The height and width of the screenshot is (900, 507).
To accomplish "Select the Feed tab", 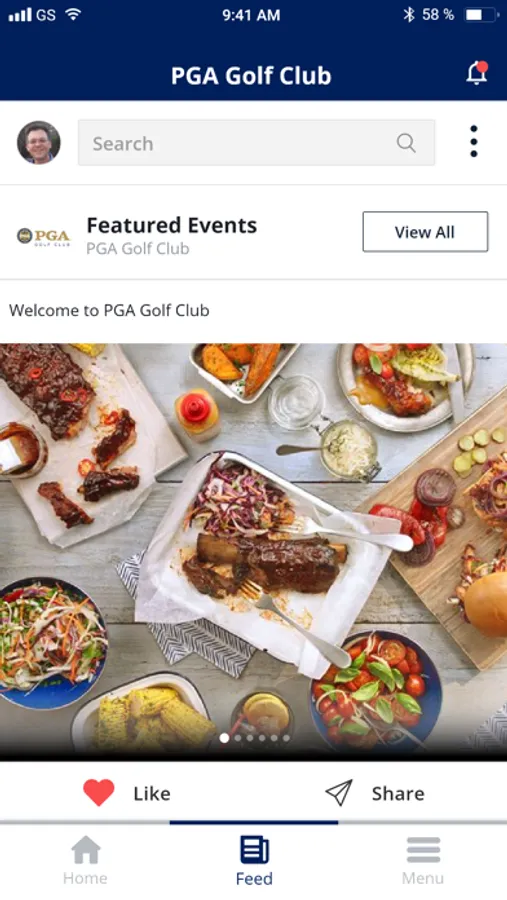I will [254, 860].
